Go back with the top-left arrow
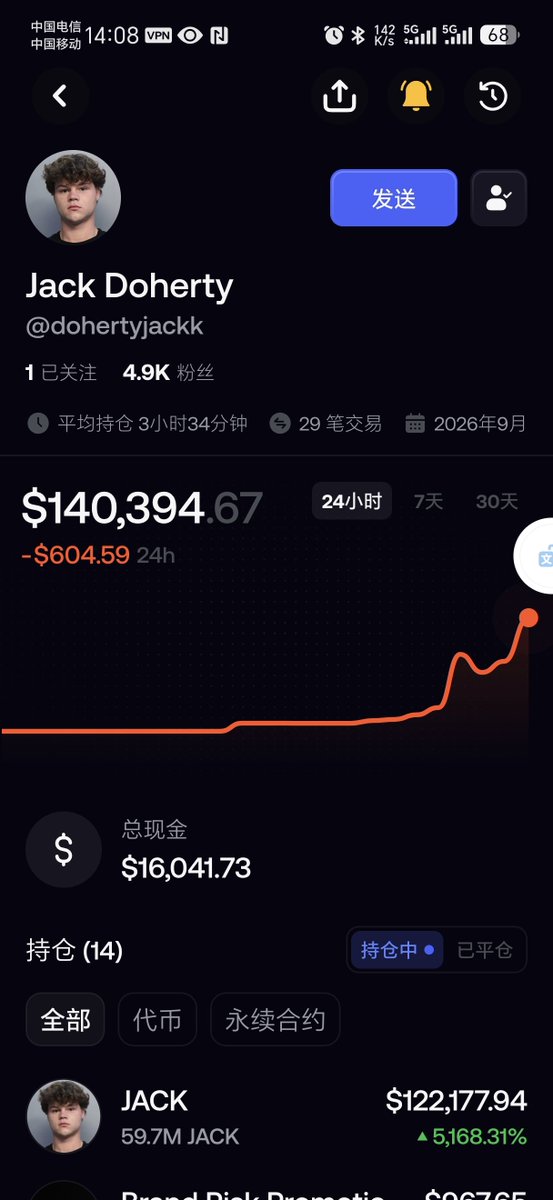Screen dimensions: 553x1200 coord(60,96)
